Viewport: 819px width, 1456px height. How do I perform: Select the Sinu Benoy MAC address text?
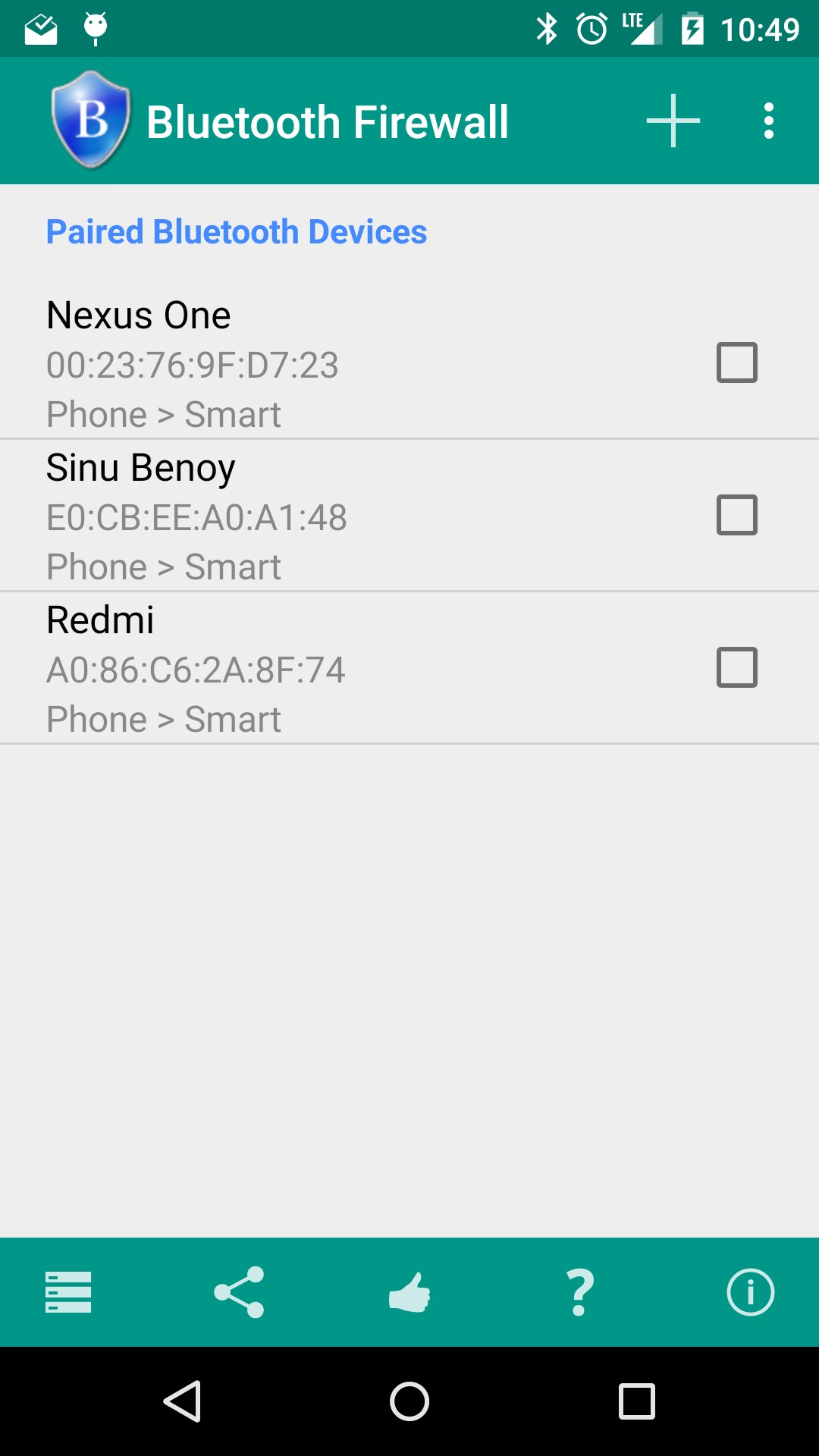point(196,516)
